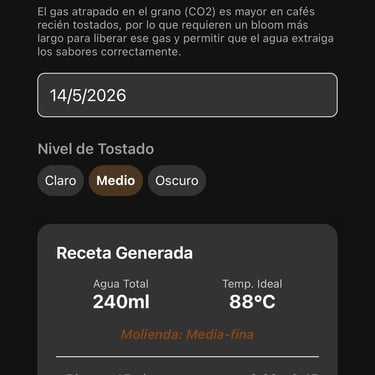Switch roast level to Oscuro
The width and height of the screenshot is (375, 375).
tap(177, 181)
